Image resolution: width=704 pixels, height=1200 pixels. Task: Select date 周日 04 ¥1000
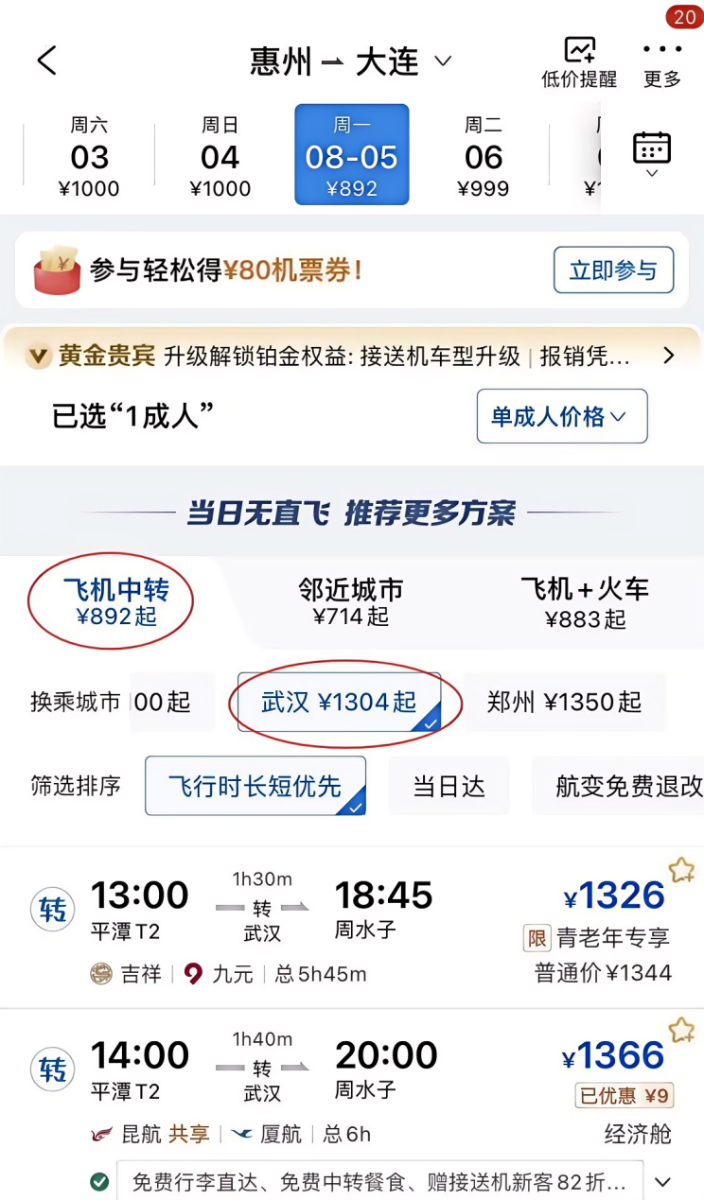(220, 157)
